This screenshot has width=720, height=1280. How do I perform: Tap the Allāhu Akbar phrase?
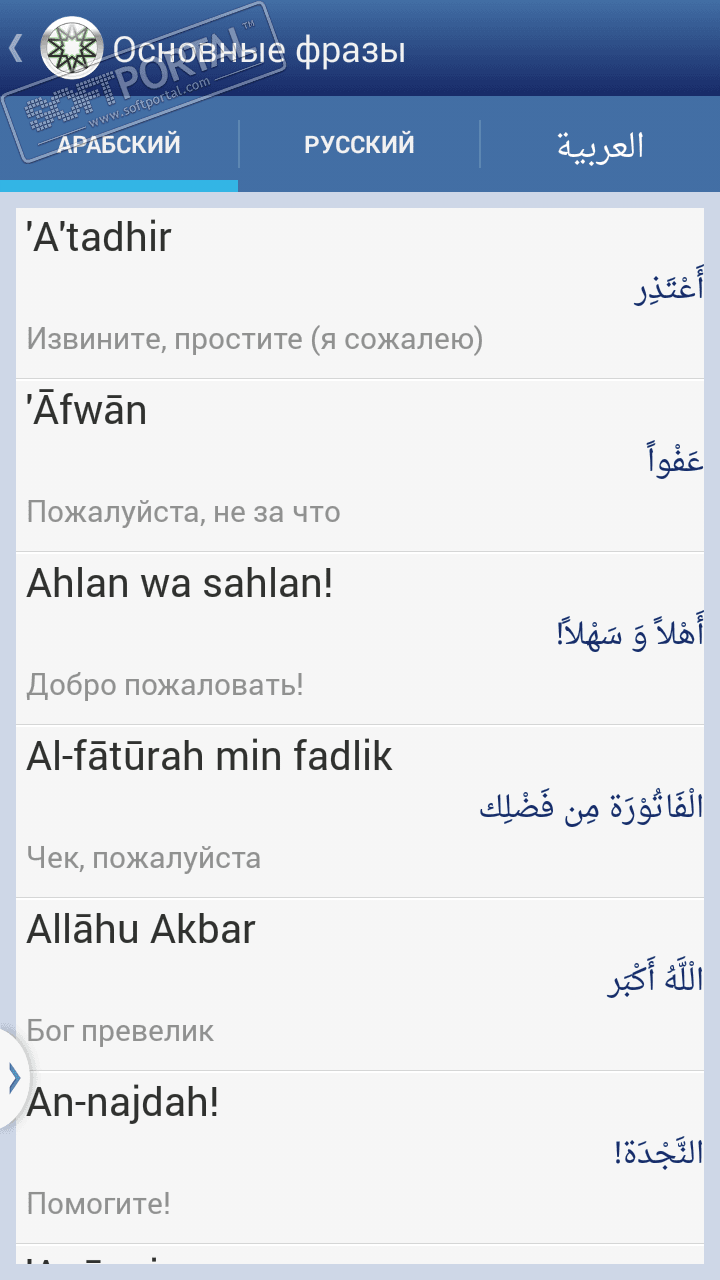[360, 984]
